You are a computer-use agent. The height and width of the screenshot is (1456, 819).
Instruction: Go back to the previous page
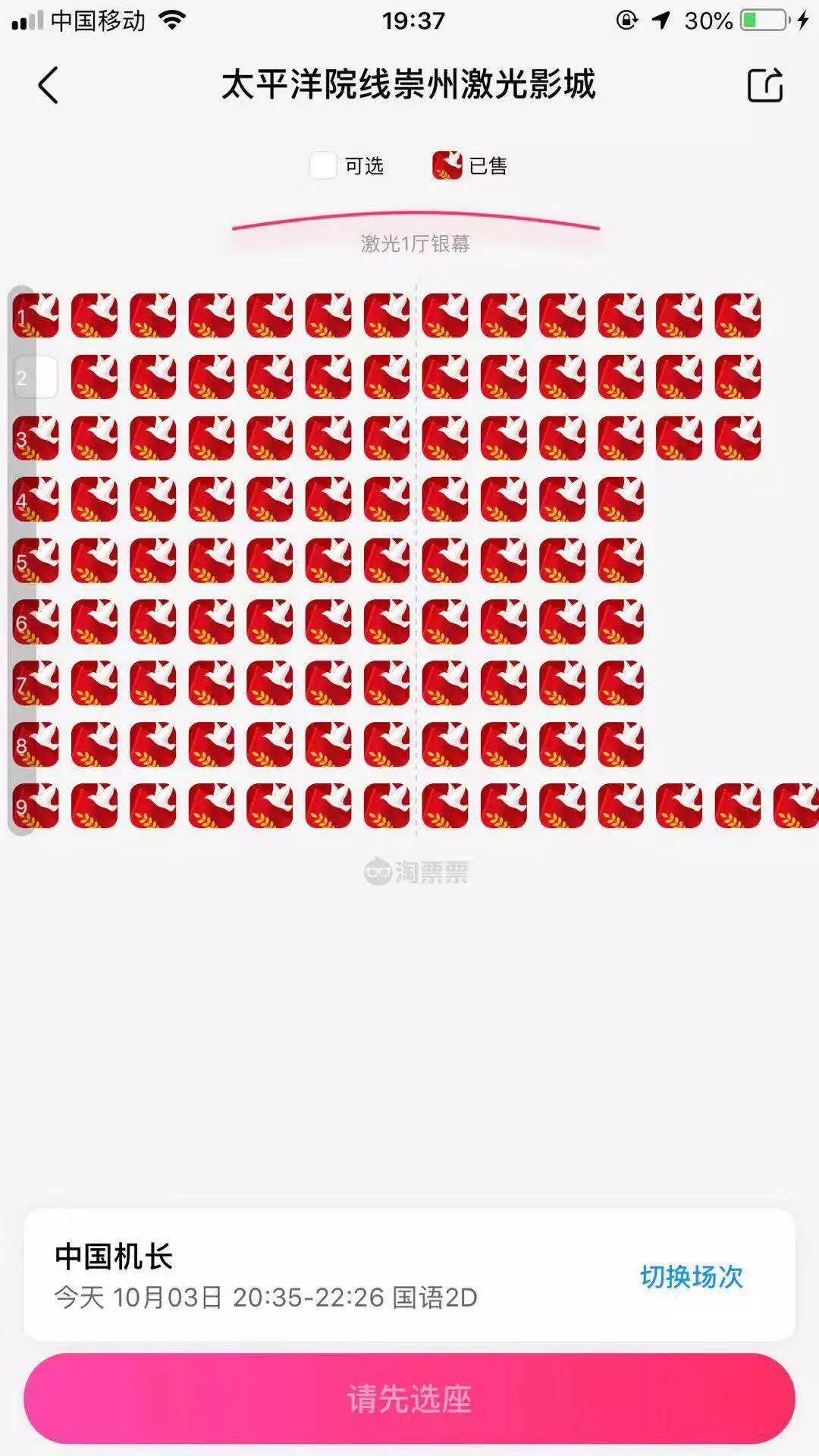(x=49, y=85)
